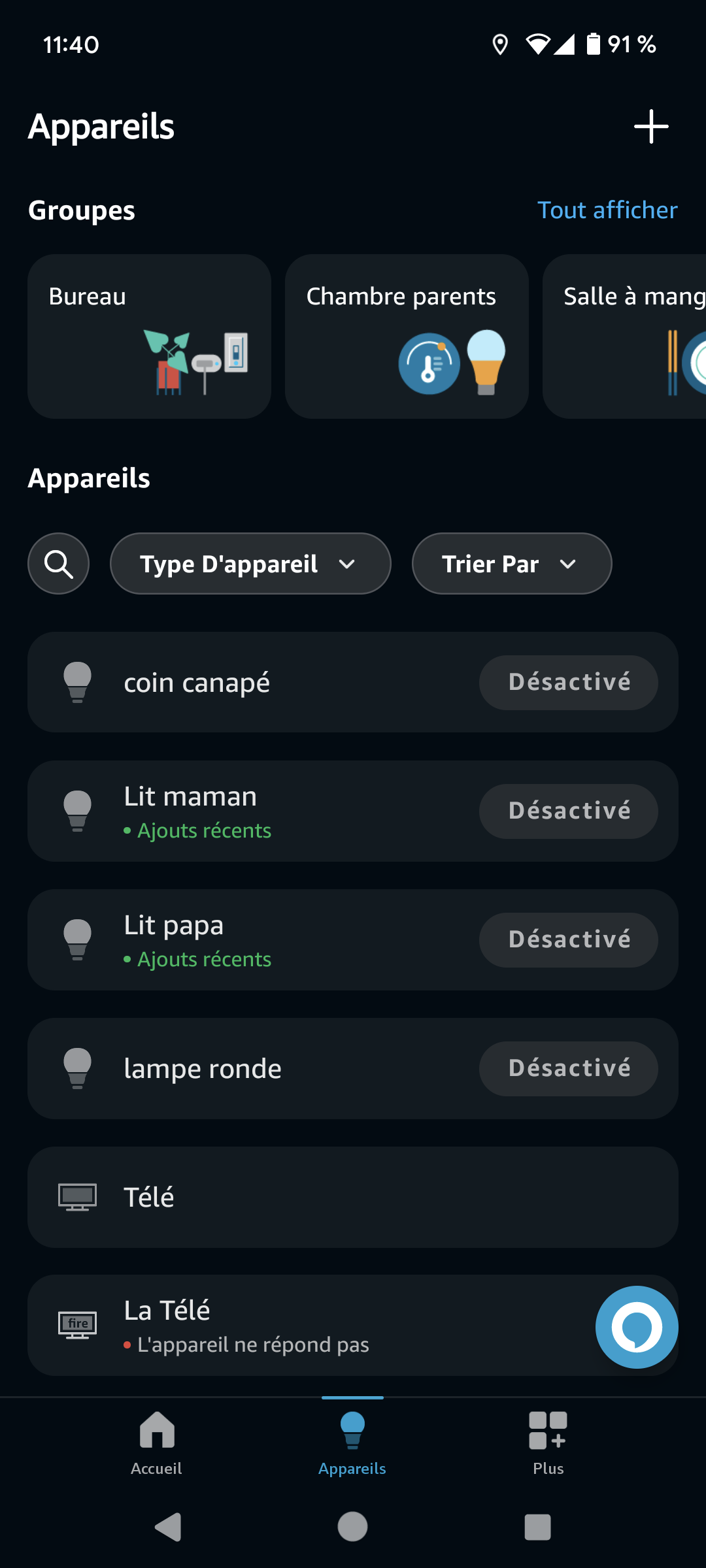Image resolution: width=706 pixels, height=1568 pixels.
Task: Open the Télé device
Action: [x=353, y=1197]
